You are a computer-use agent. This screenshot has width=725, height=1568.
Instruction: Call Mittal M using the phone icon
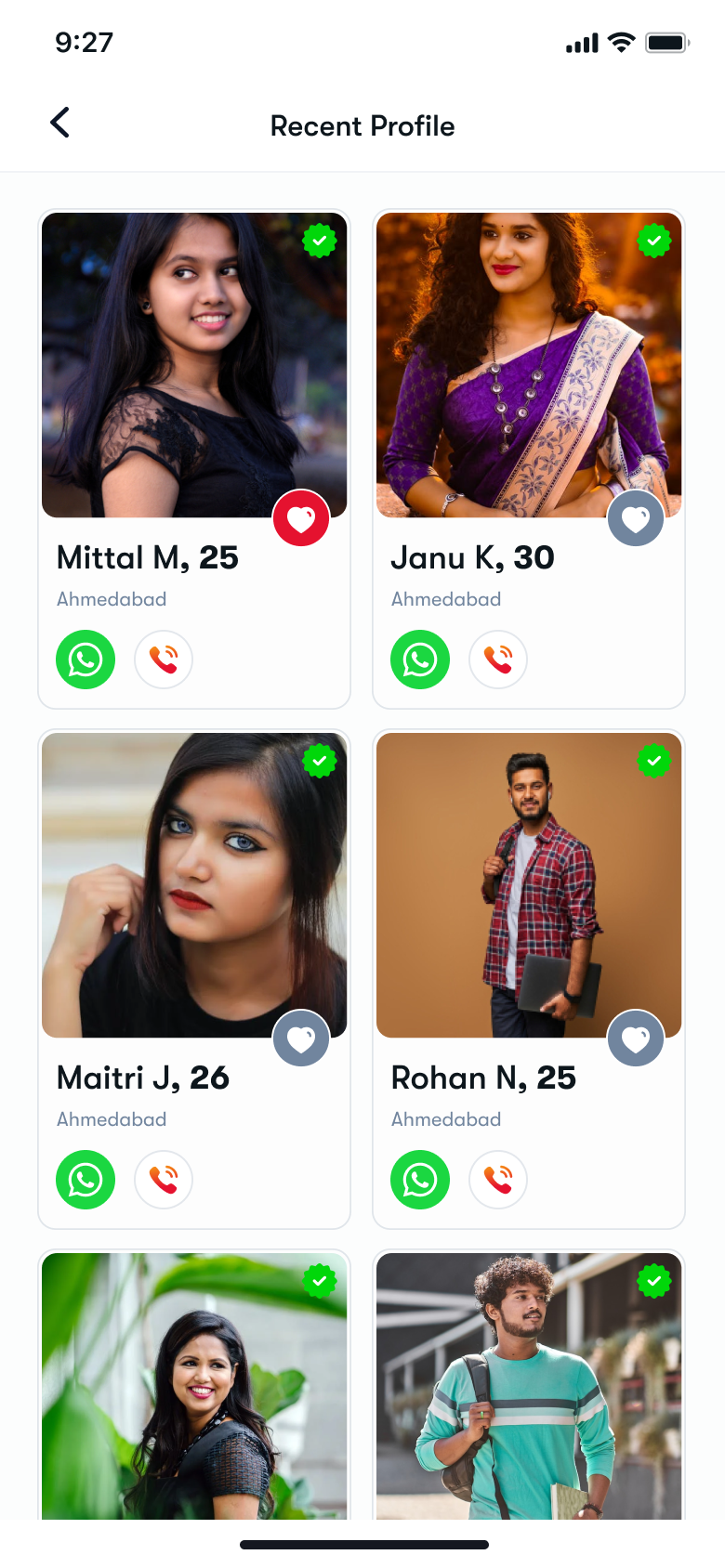164,660
